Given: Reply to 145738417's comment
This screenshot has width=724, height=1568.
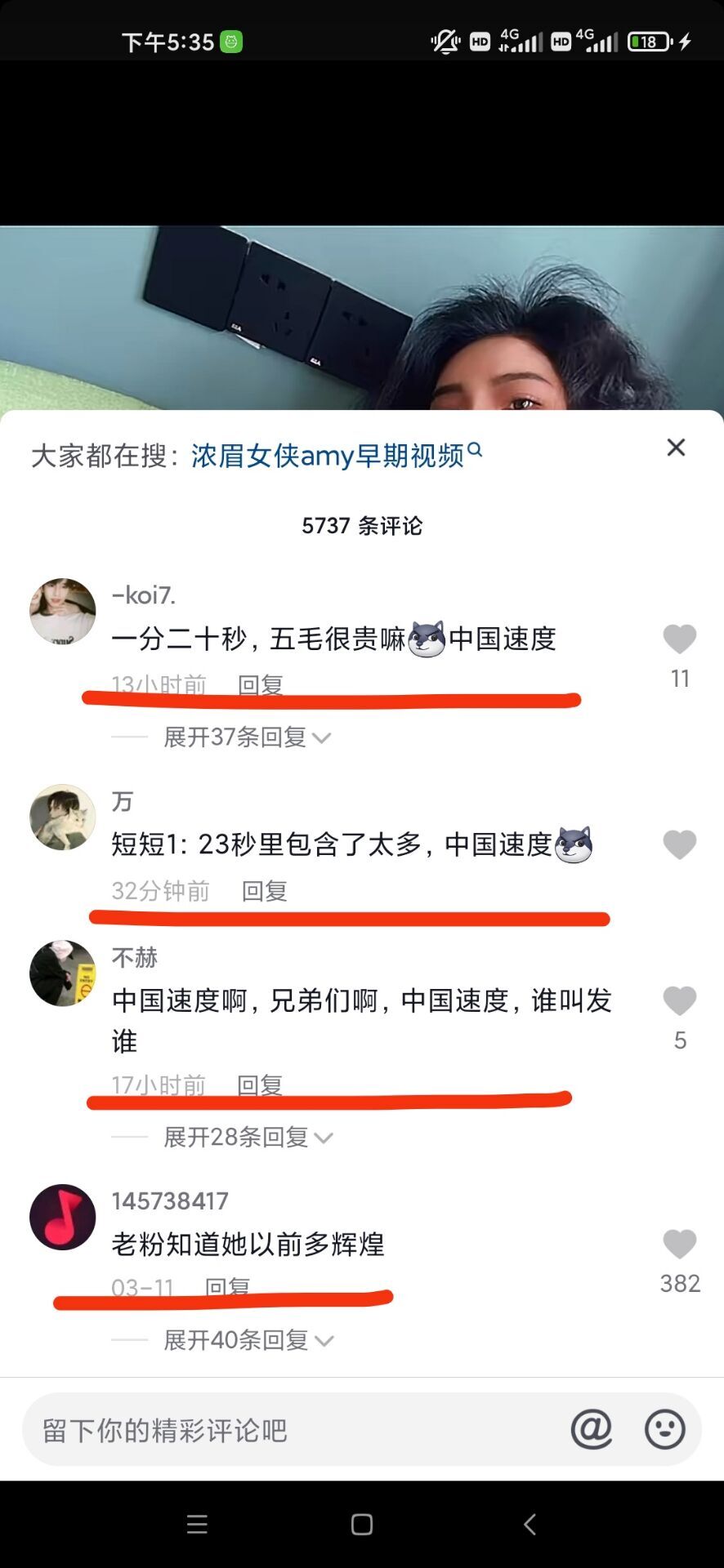Looking at the screenshot, I should pyautogui.click(x=227, y=1287).
